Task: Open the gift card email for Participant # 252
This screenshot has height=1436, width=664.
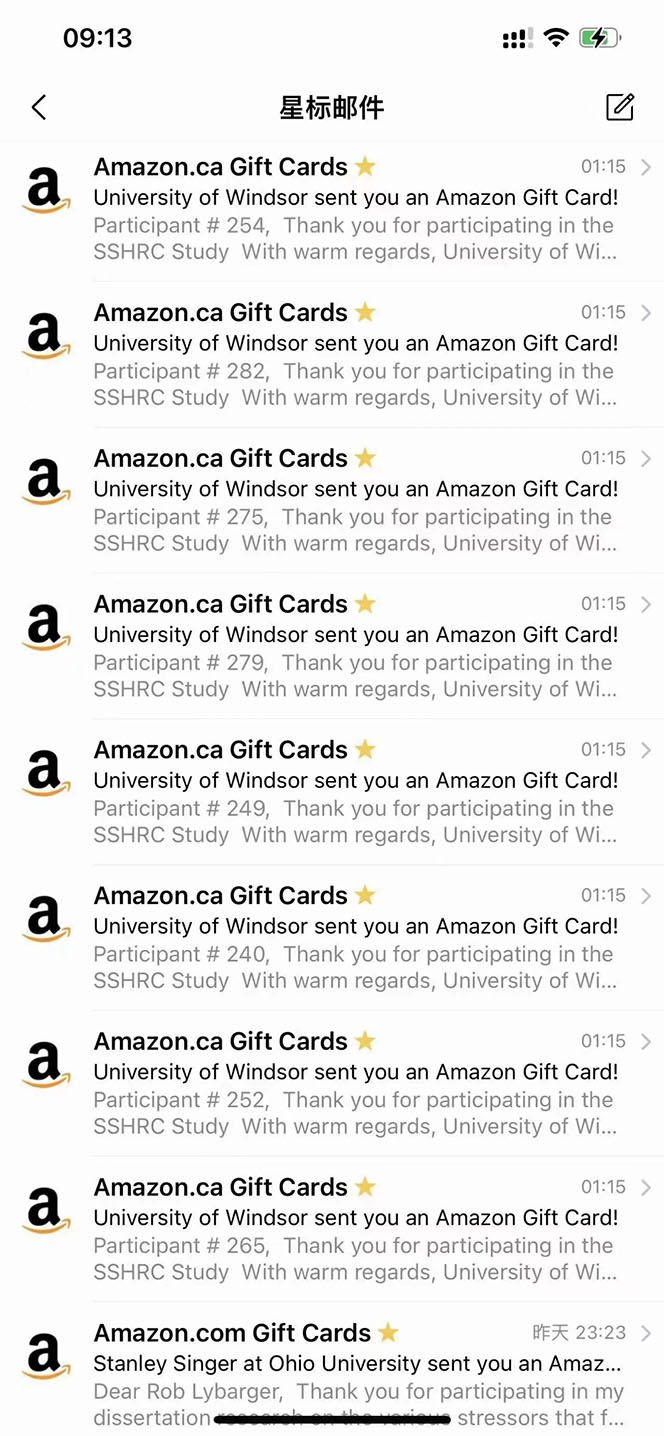Action: [354, 1085]
